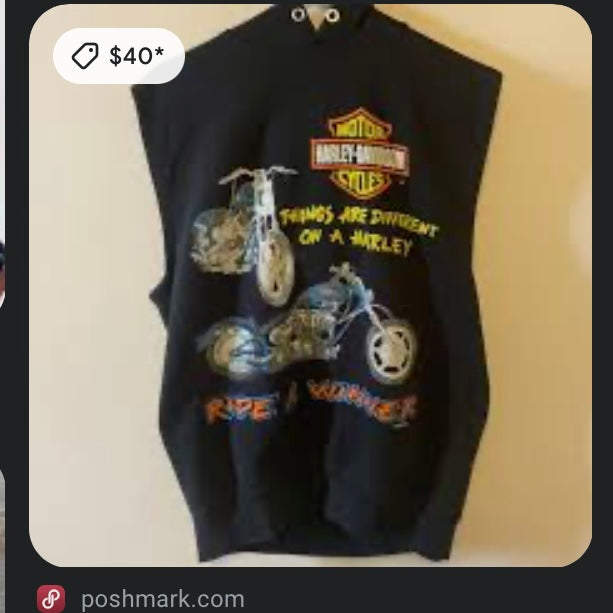
Task: Open the Harley-Davidson sleeveless shirt result
Action: (310, 290)
